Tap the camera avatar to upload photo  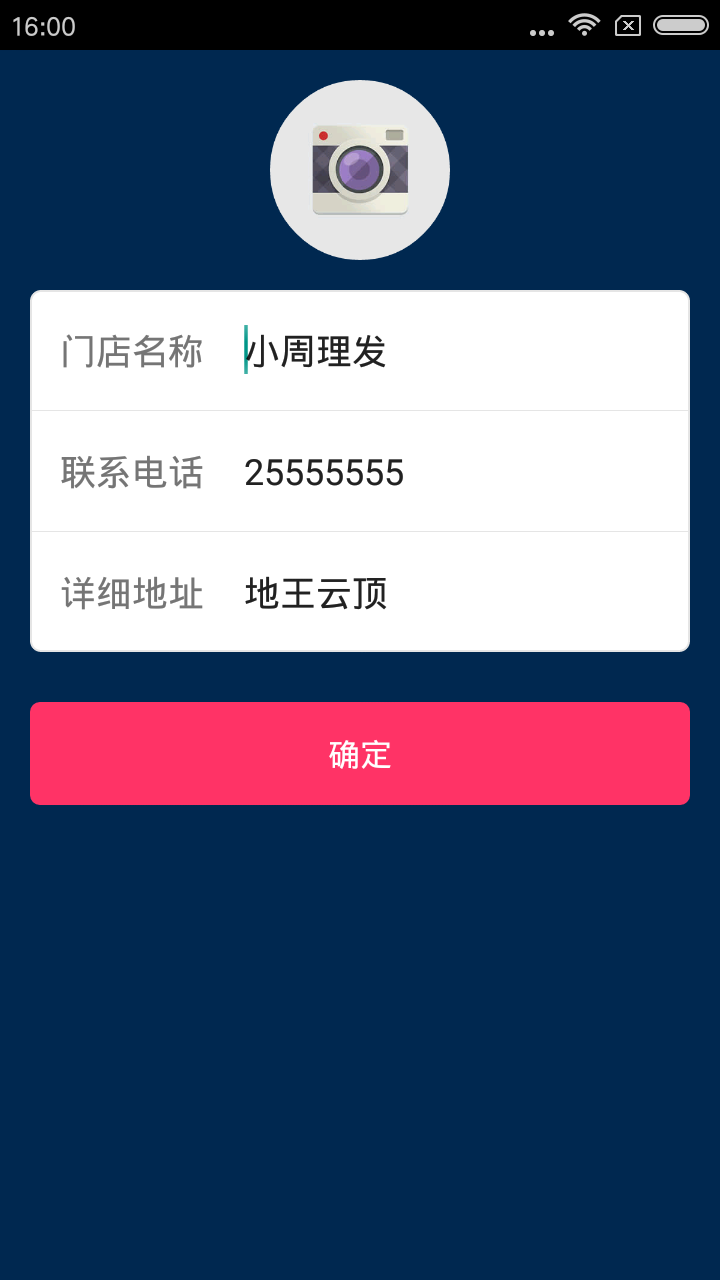(360, 170)
